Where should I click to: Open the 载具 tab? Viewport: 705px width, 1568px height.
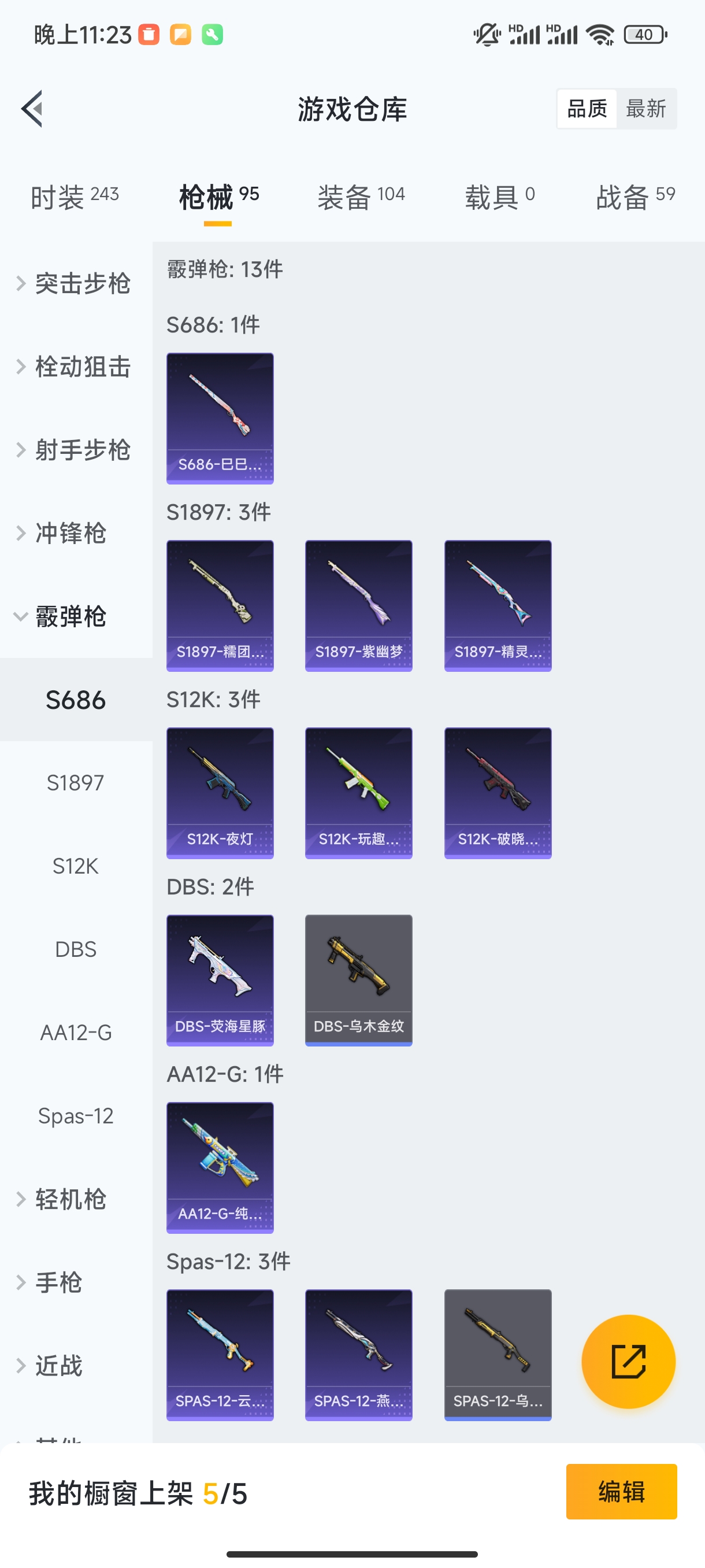tap(500, 197)
